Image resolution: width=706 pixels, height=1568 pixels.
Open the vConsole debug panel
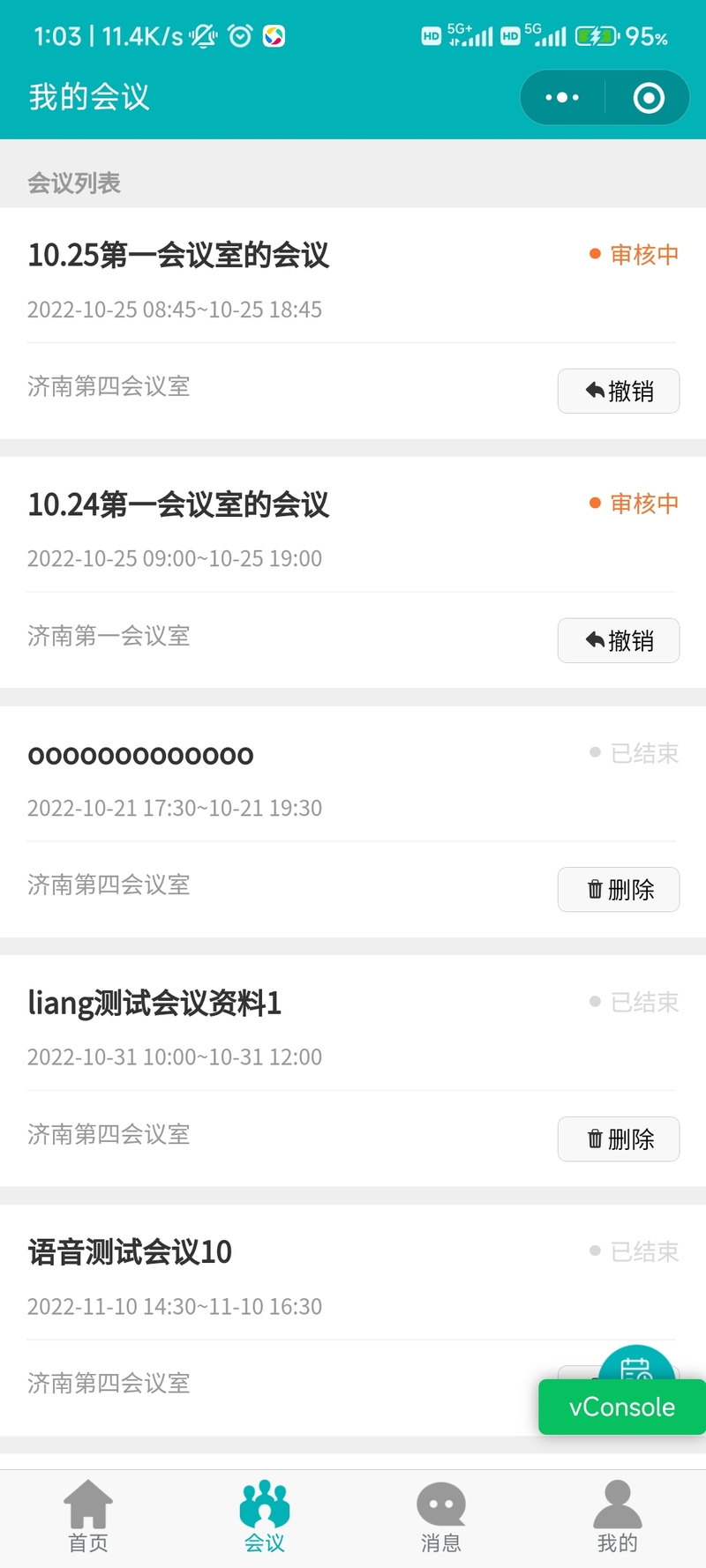point(622,1407)
